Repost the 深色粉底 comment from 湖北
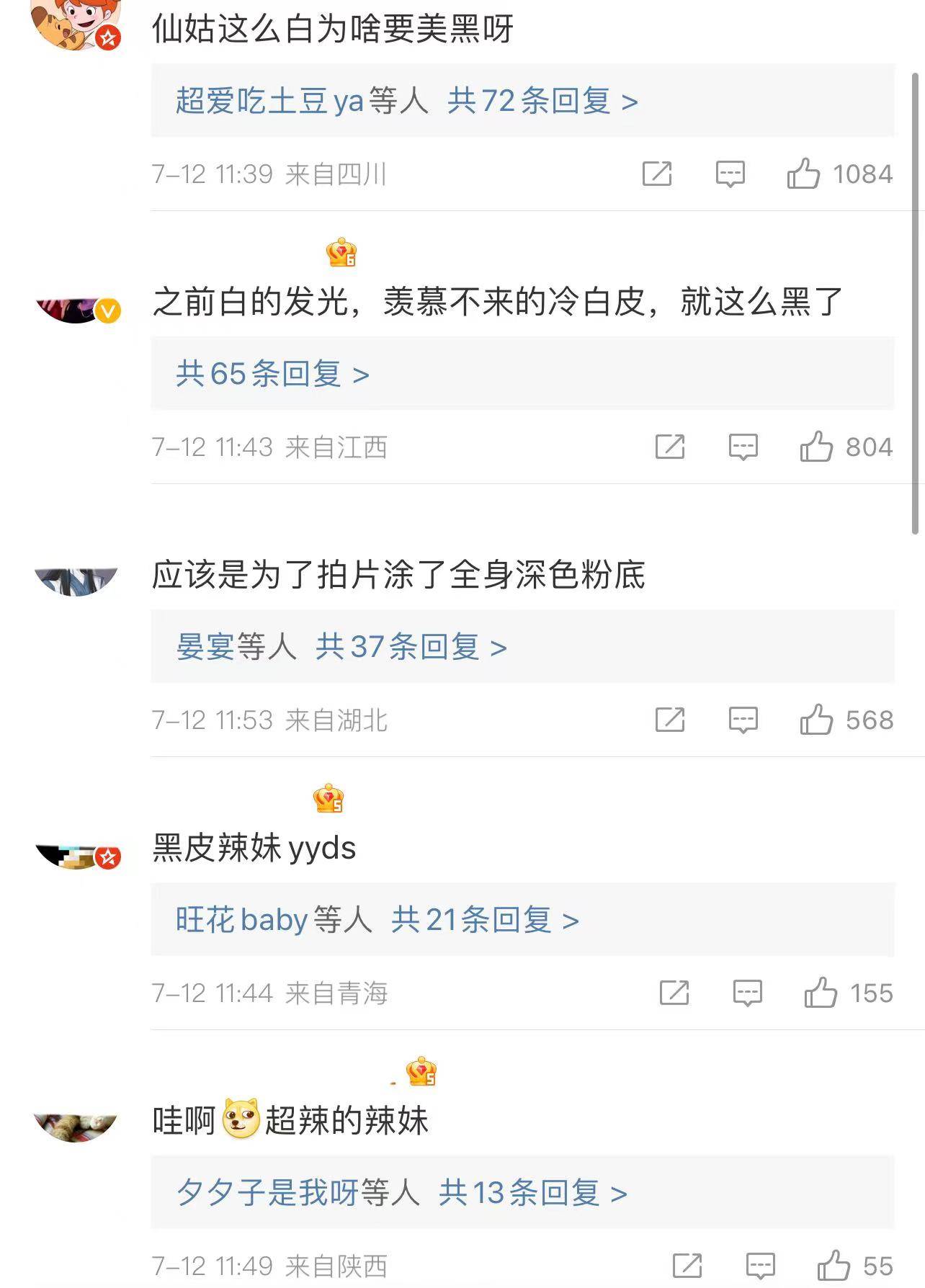This screenshot has height=1288, width=925. (669, 720)
